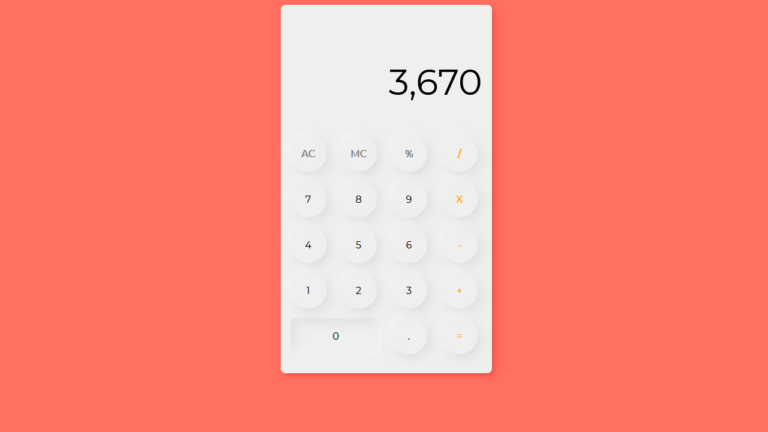
Task: Enter the digit 7
Action: pos(308,199)
